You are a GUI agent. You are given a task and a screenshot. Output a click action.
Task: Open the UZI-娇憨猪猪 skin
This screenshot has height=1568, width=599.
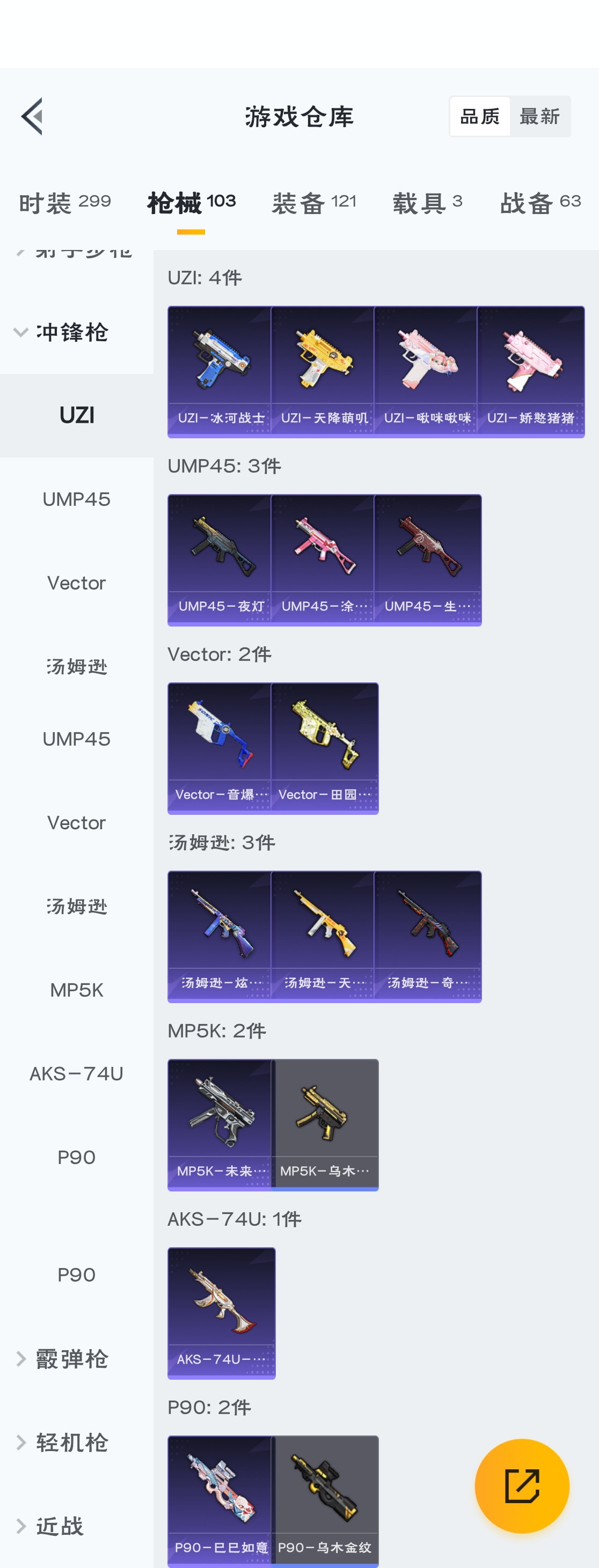(x=530, y=371)
